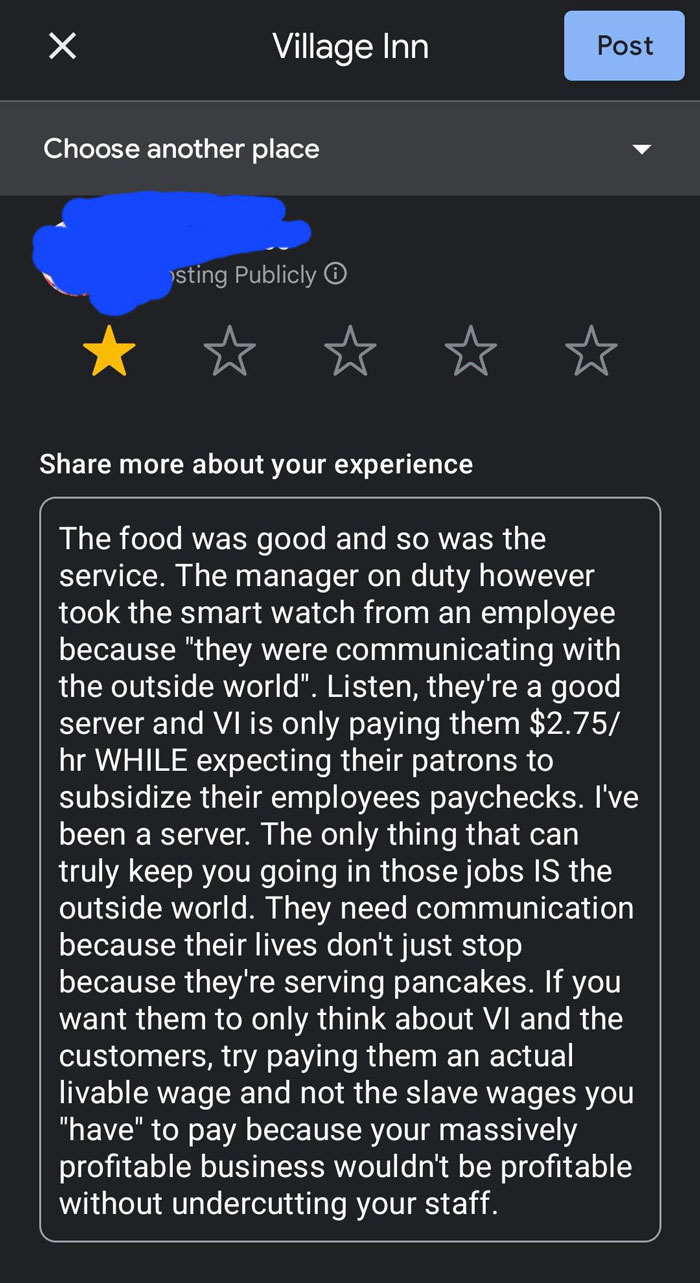Open the Posting Publicly info icon
700x1283 pixels.
pos(337,274)
